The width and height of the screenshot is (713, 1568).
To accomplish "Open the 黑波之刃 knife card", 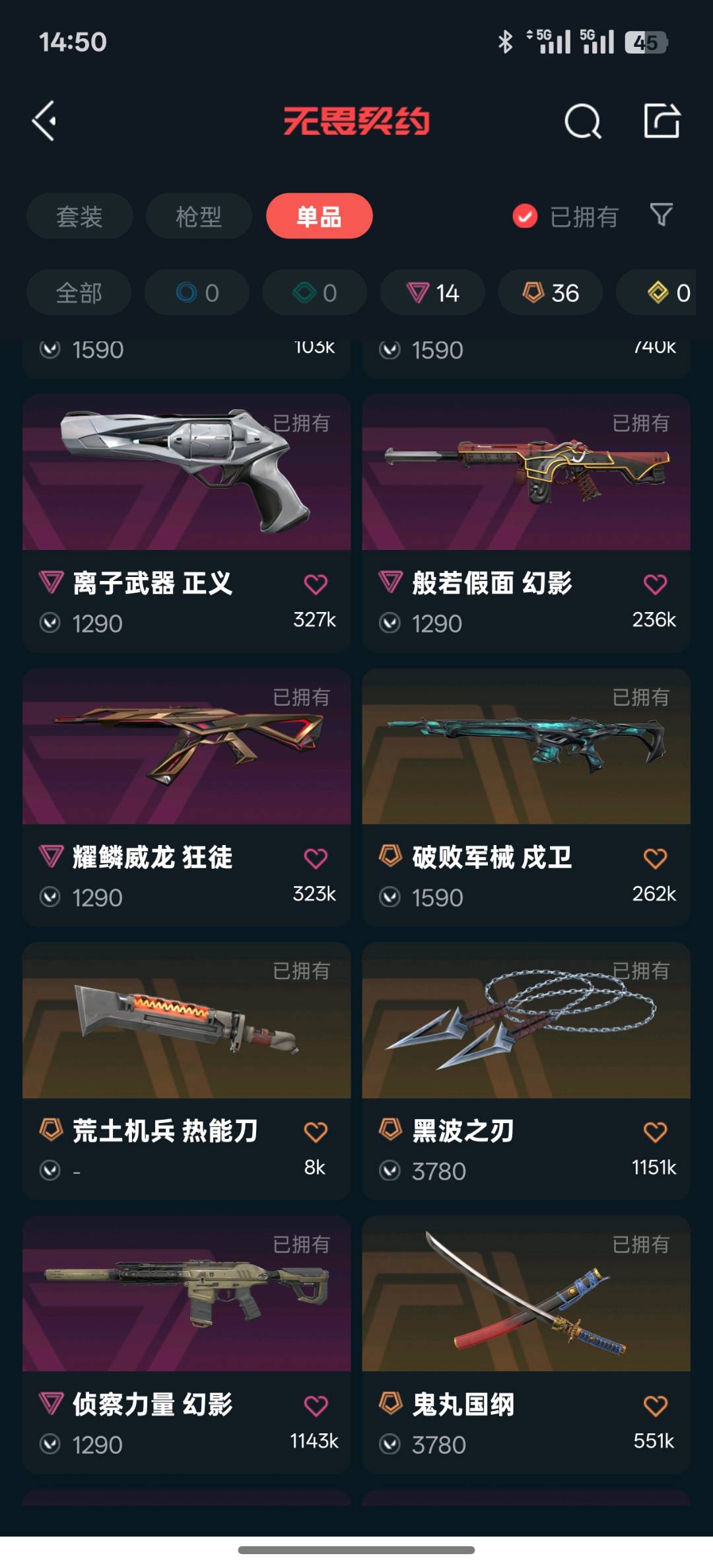I will [526, 1071].
